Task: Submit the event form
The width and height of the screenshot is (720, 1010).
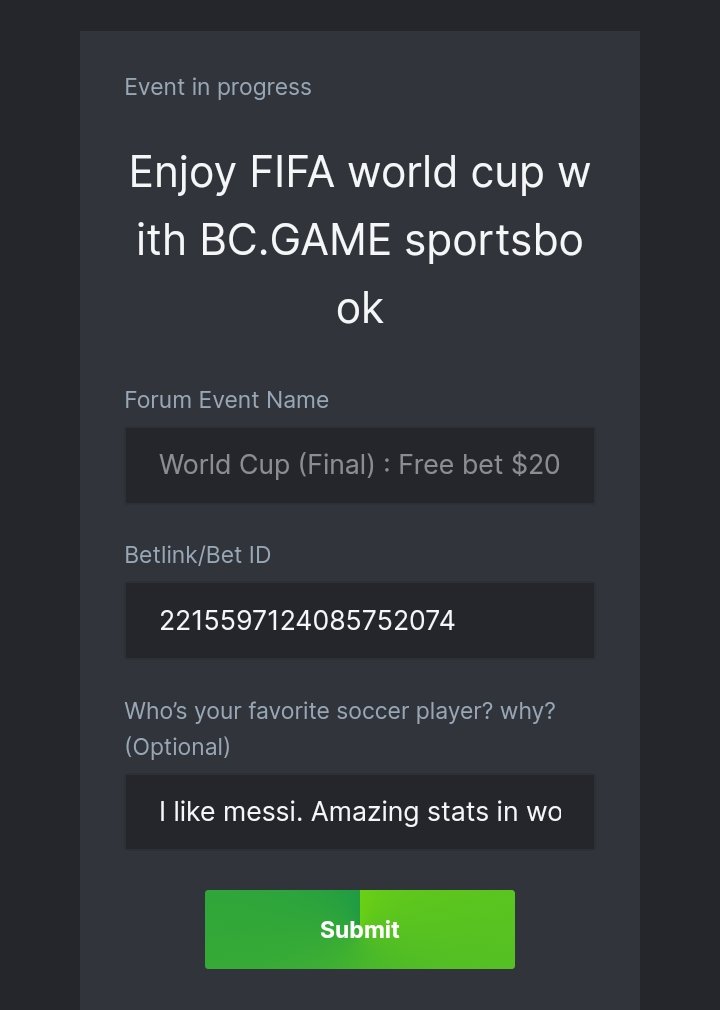Action: 359,929
